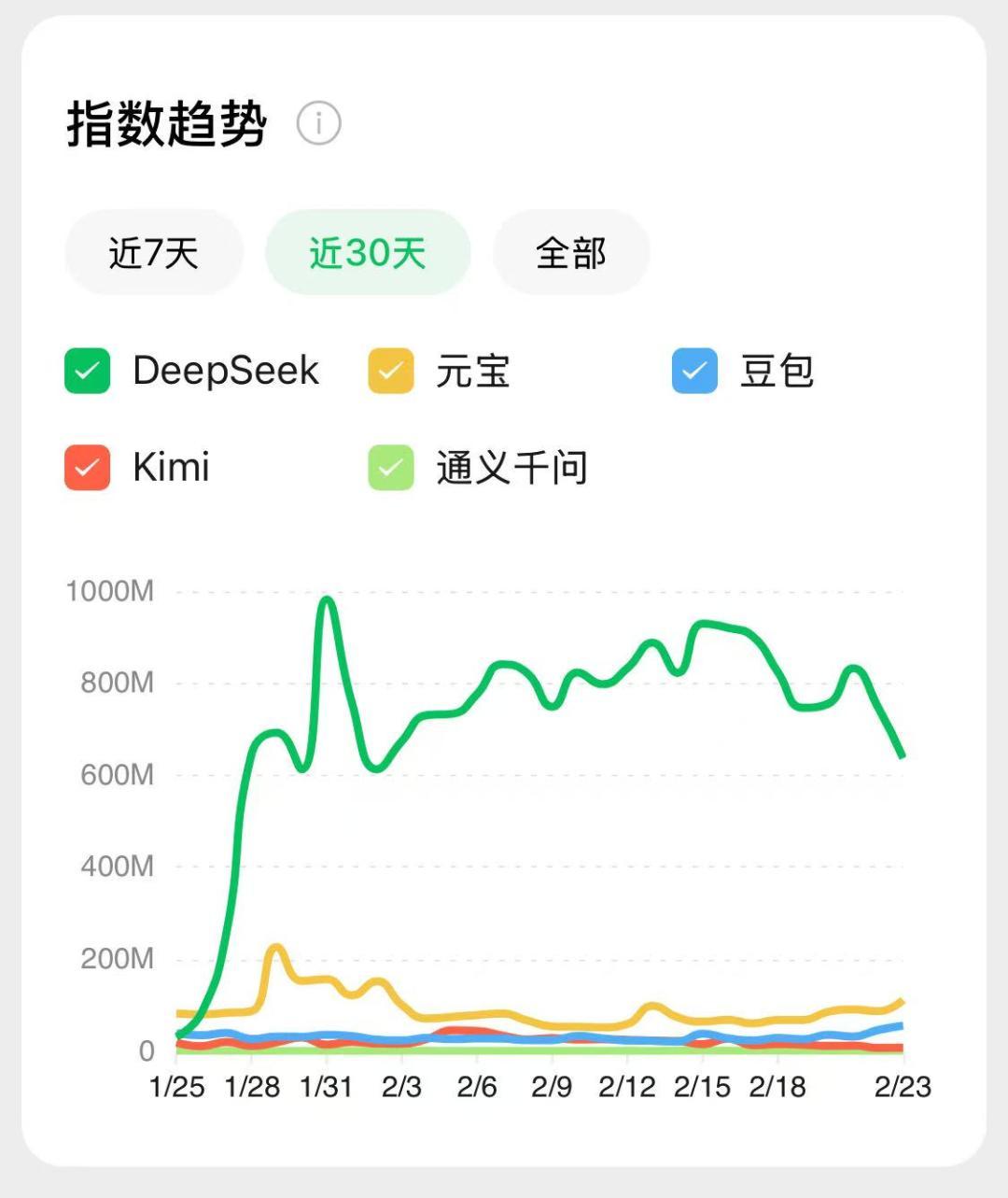Toggle the 通义千问 checkbox
1008x1198 pixels.
click(391, 468)
